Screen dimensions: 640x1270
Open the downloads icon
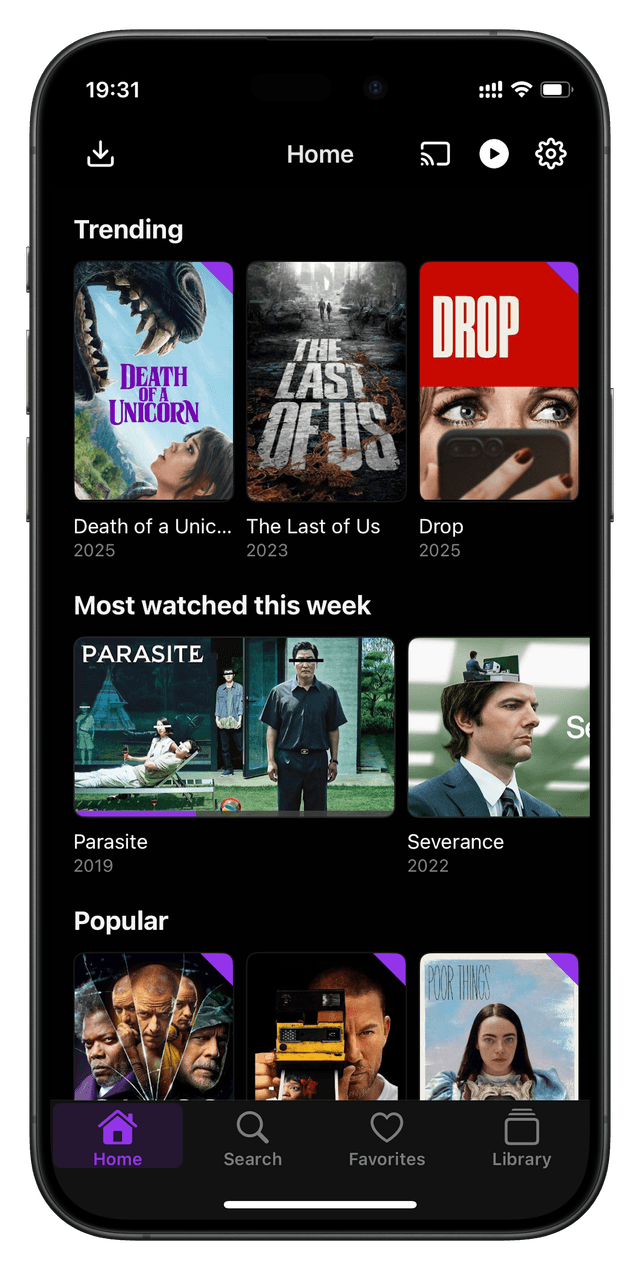point(101,154)
